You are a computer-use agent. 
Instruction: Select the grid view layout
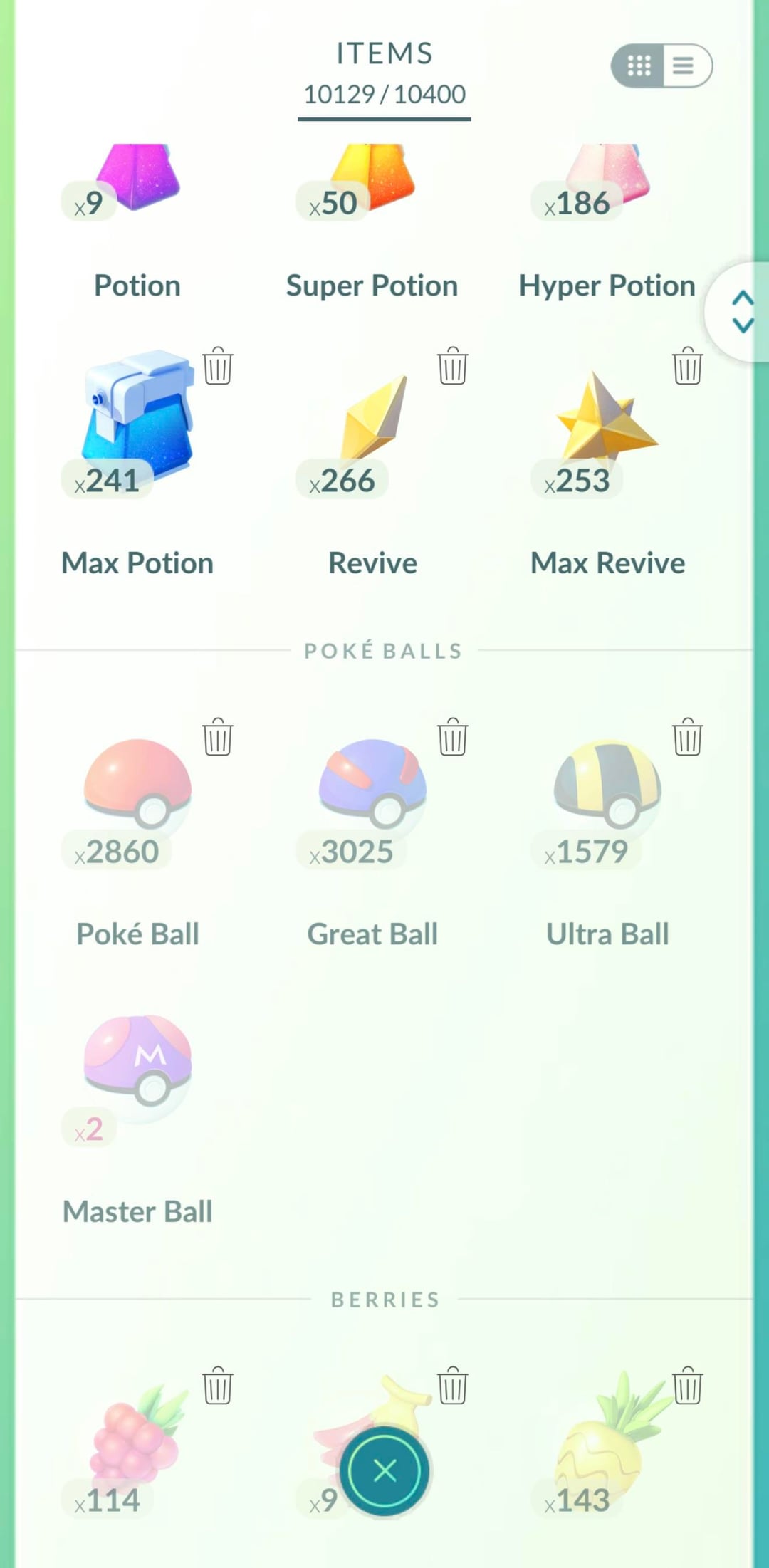[x=639, y=66]
